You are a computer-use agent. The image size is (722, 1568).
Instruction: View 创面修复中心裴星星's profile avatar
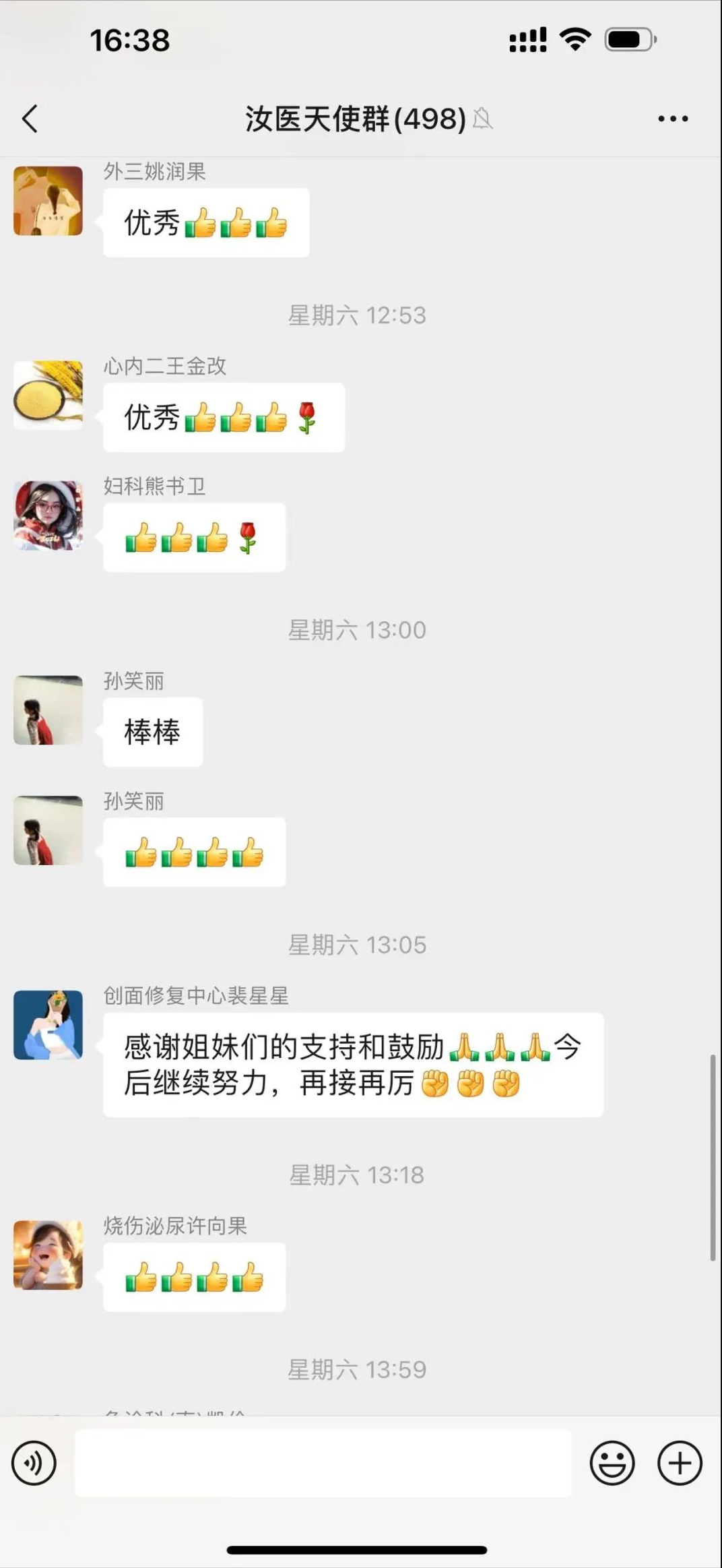pyautogui.click(x=48, y=1025)
